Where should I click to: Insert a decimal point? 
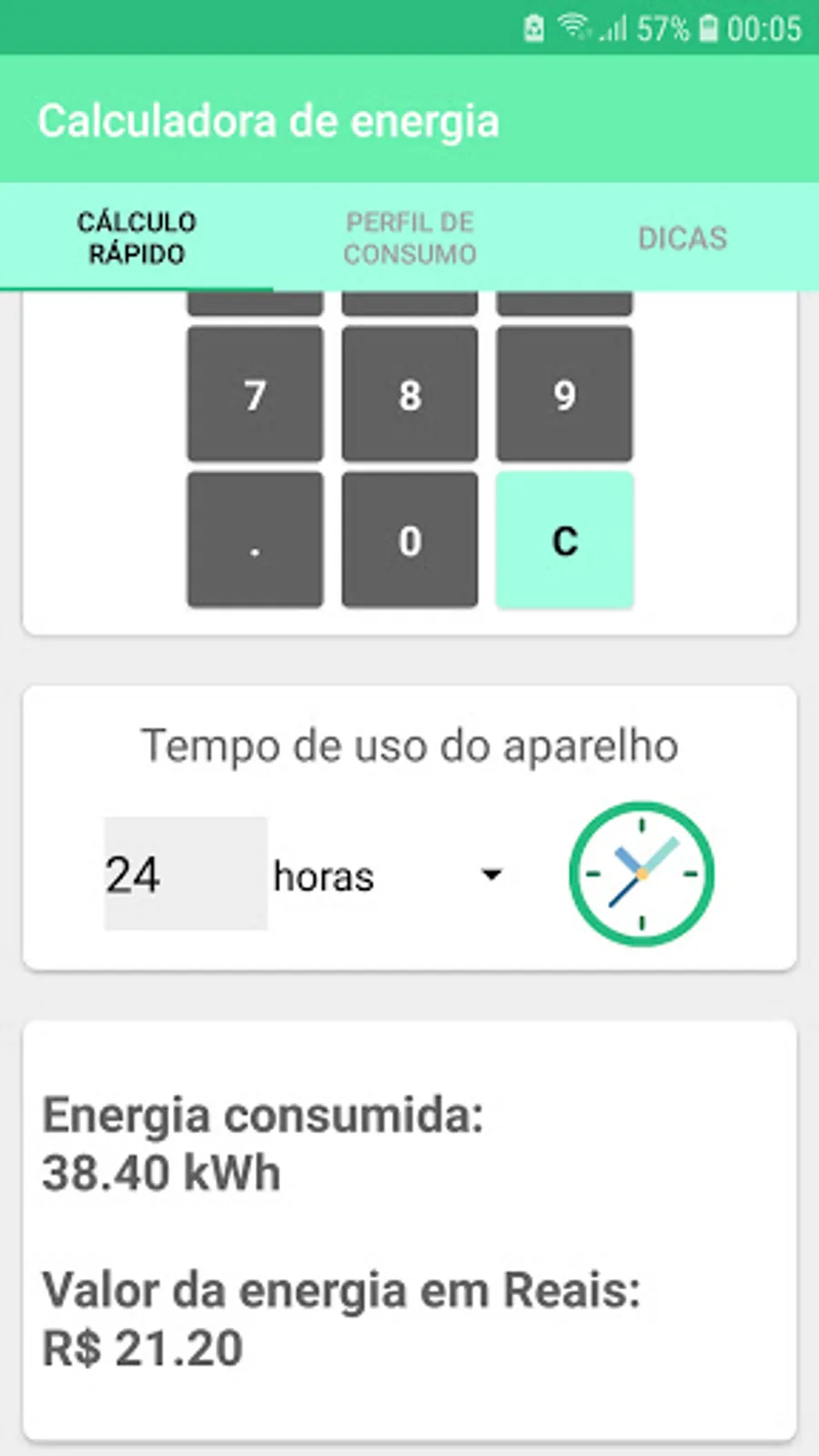tap(255, 540)
